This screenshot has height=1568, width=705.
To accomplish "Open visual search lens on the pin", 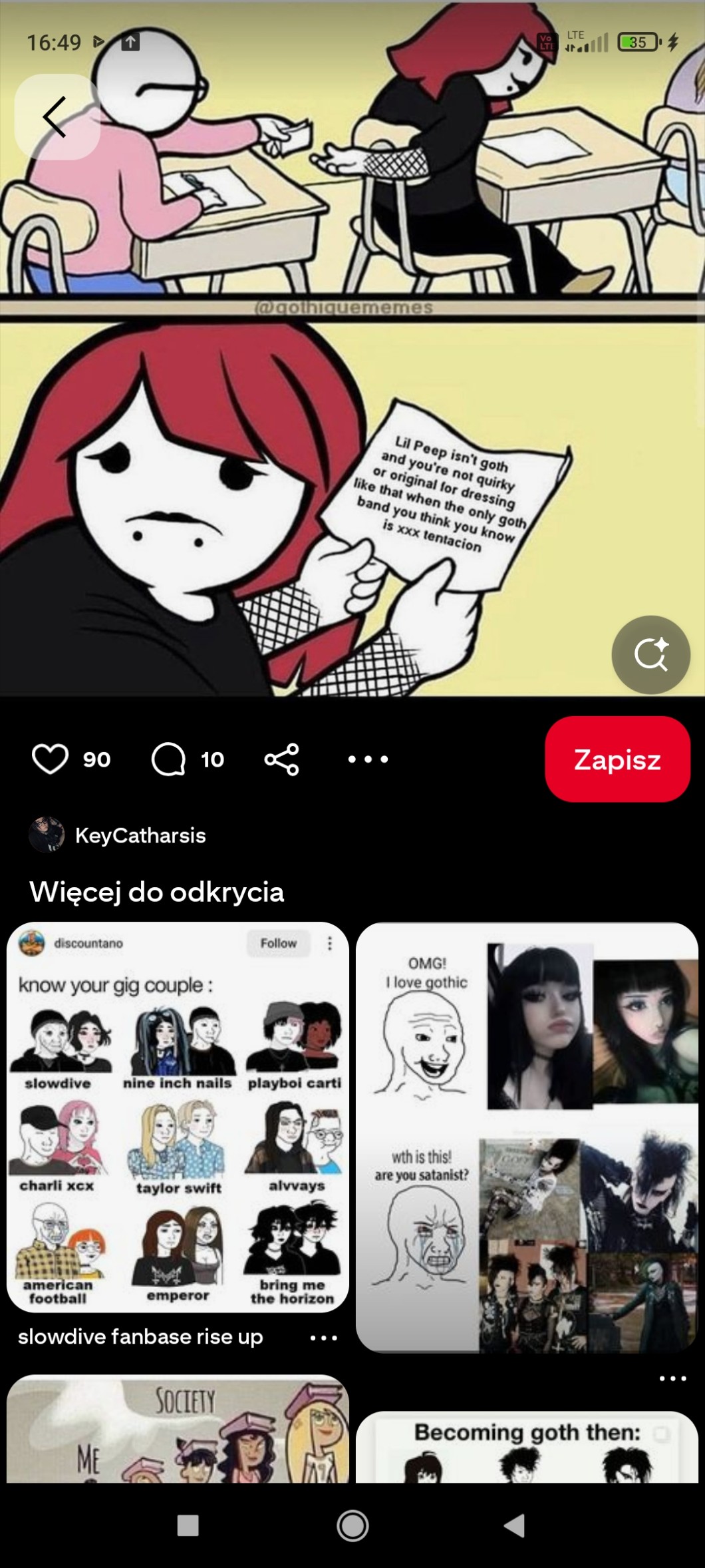I will coord(650,655).
